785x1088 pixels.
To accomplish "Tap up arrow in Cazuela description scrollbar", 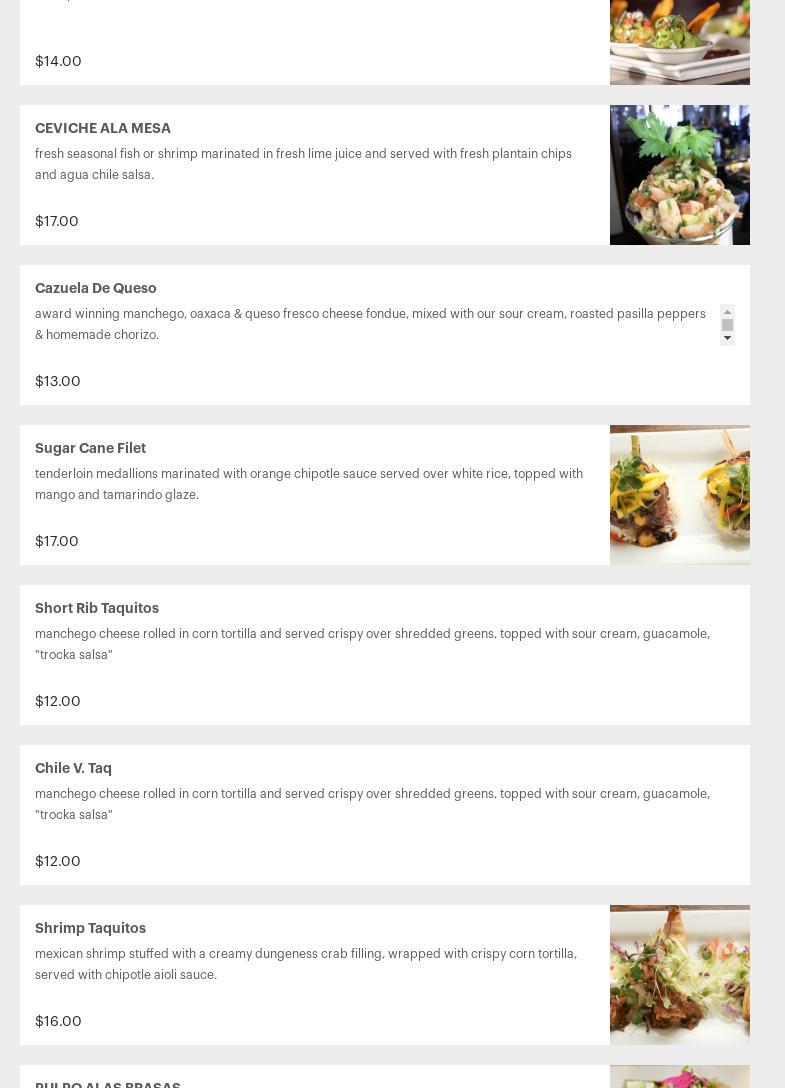I will 727,312.
